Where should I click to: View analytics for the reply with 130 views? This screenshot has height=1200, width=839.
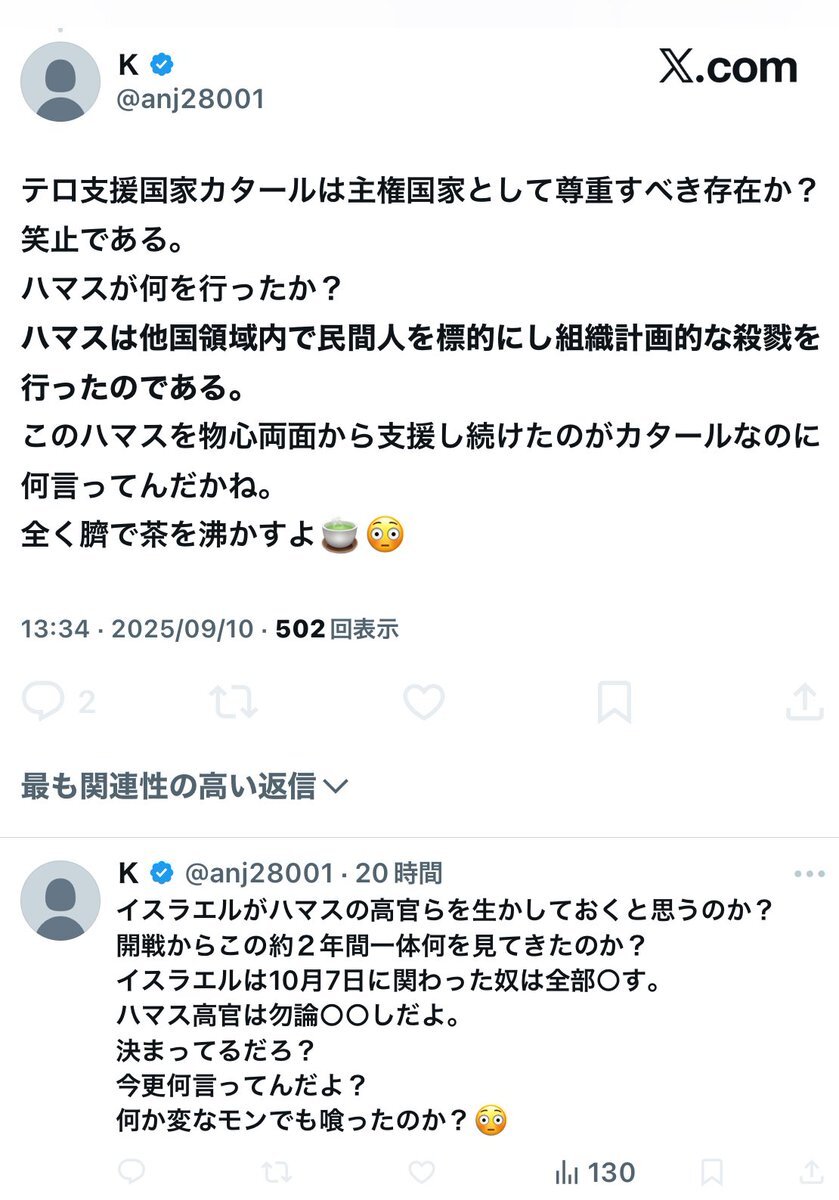pyautogui.click(x=594, y=1172)
